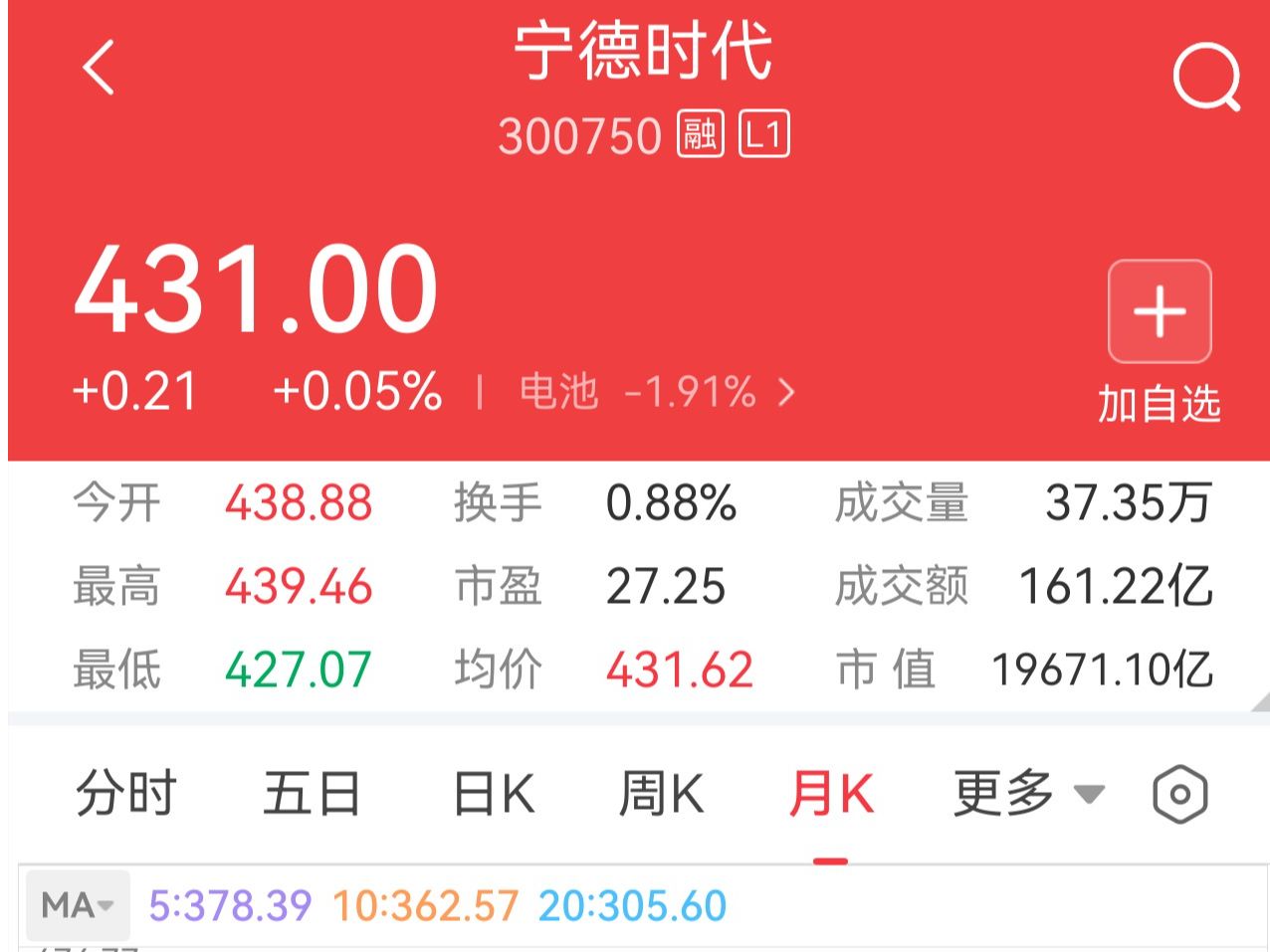Open stock search magnifier icon
The height and width of the screenshot is (952, 1270).
[x=1205, y=78]
